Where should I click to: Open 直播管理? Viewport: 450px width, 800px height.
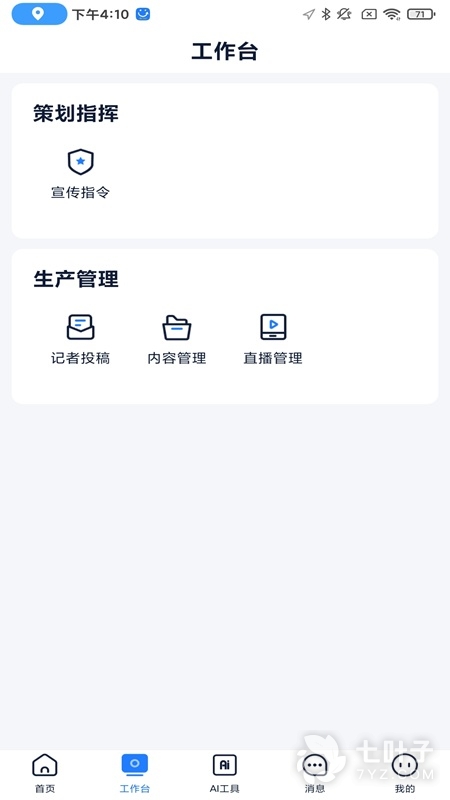[273, 339]
